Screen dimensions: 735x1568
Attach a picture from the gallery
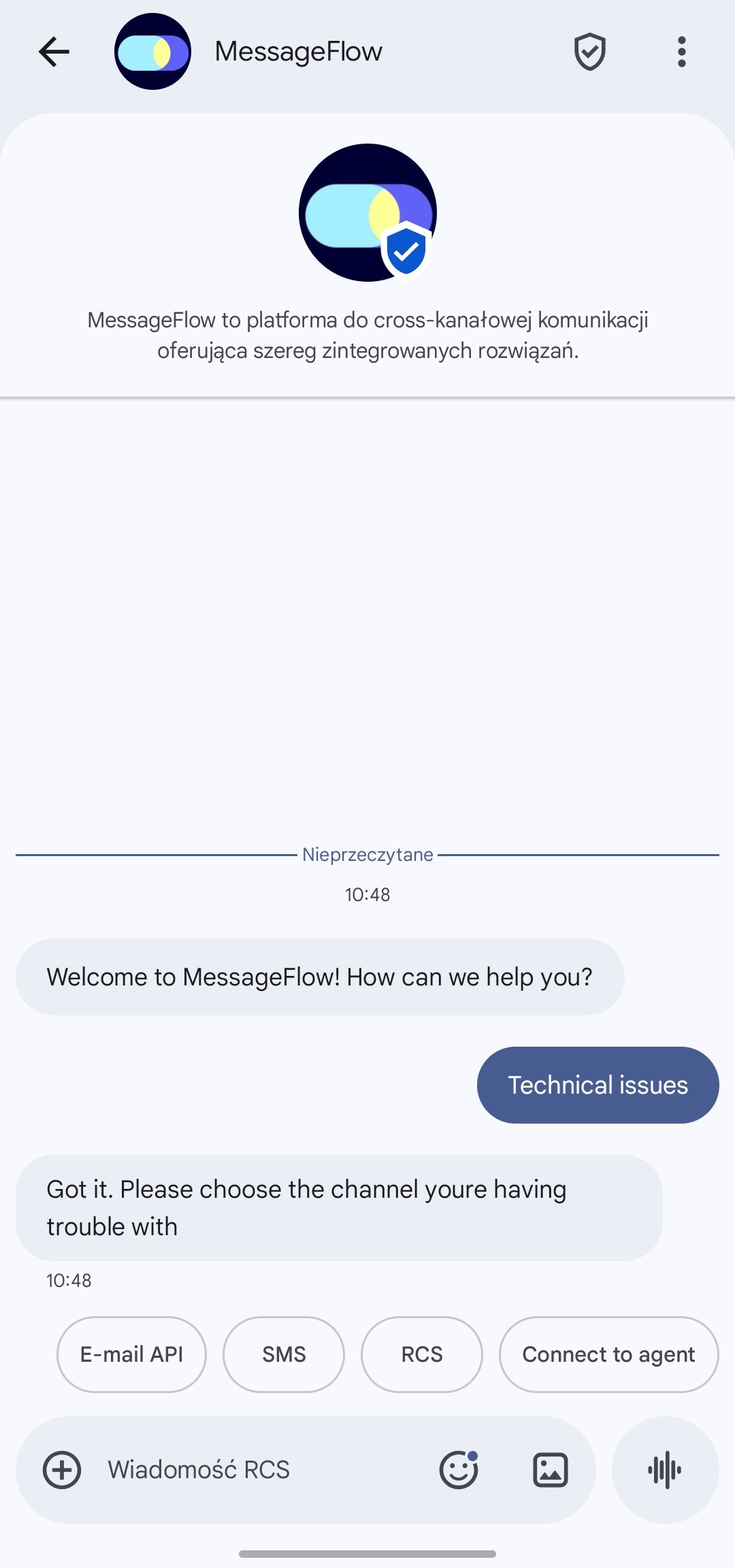[x=550, y=1470]
